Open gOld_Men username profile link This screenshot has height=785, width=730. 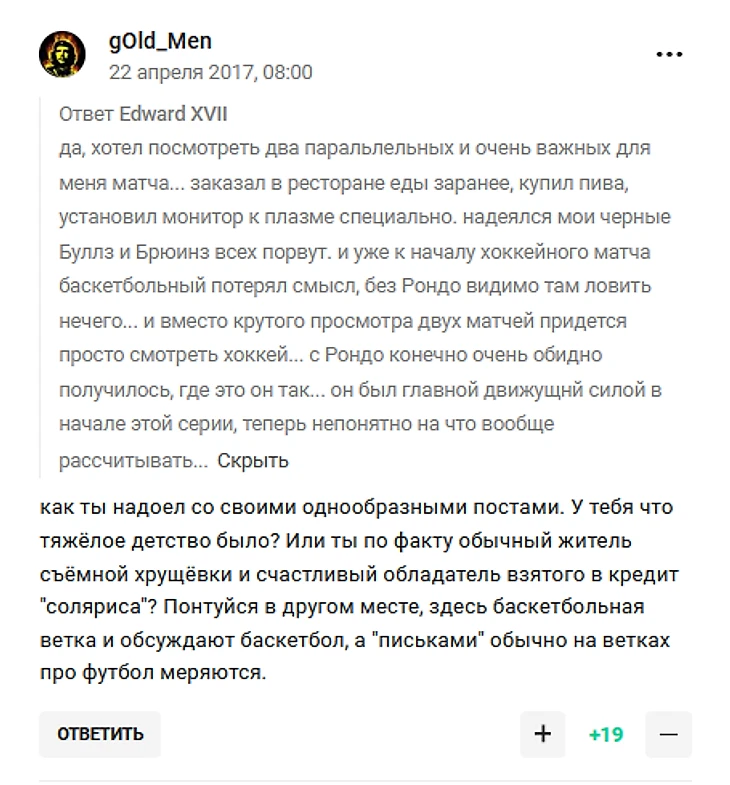[x=160, y=41]
